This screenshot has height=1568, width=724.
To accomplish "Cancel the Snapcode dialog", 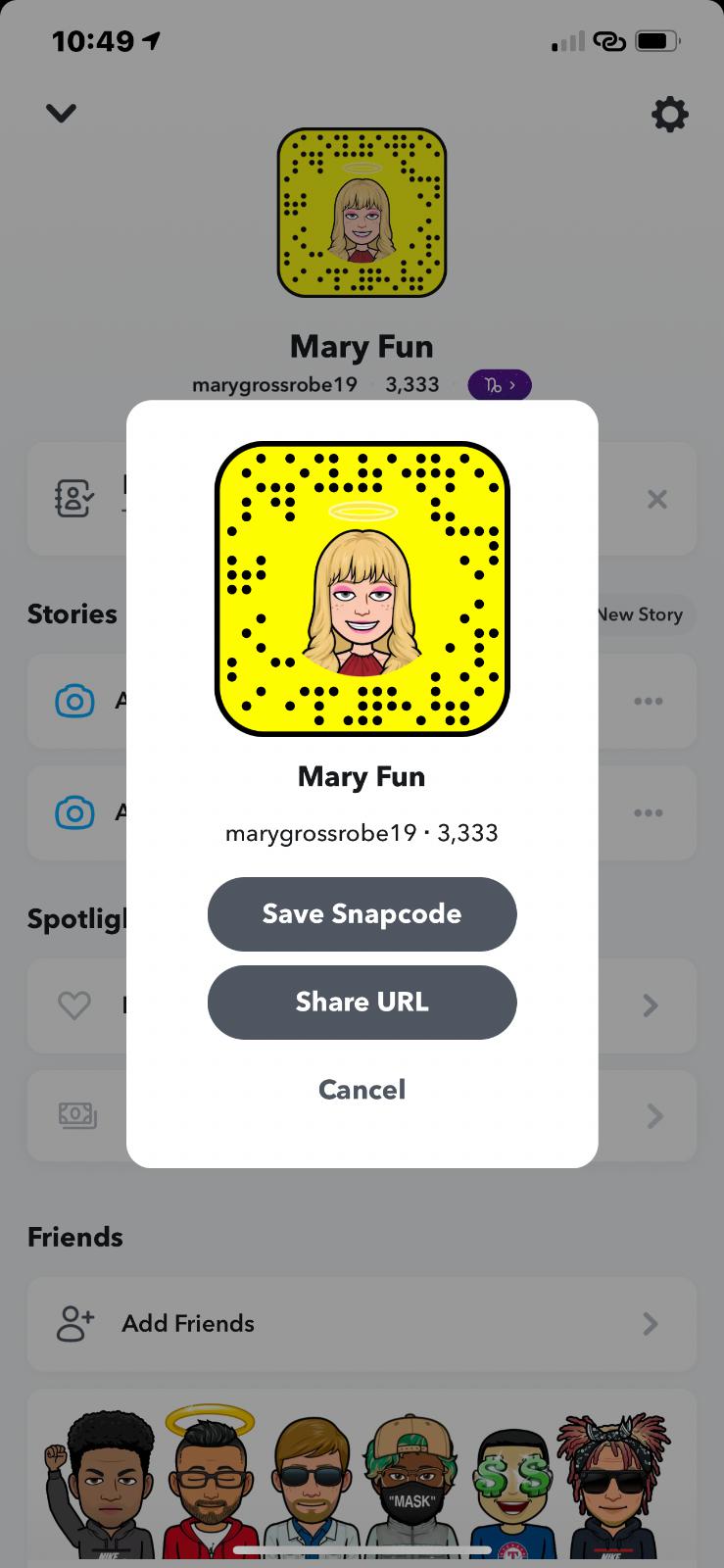I will click(362, 1089).
